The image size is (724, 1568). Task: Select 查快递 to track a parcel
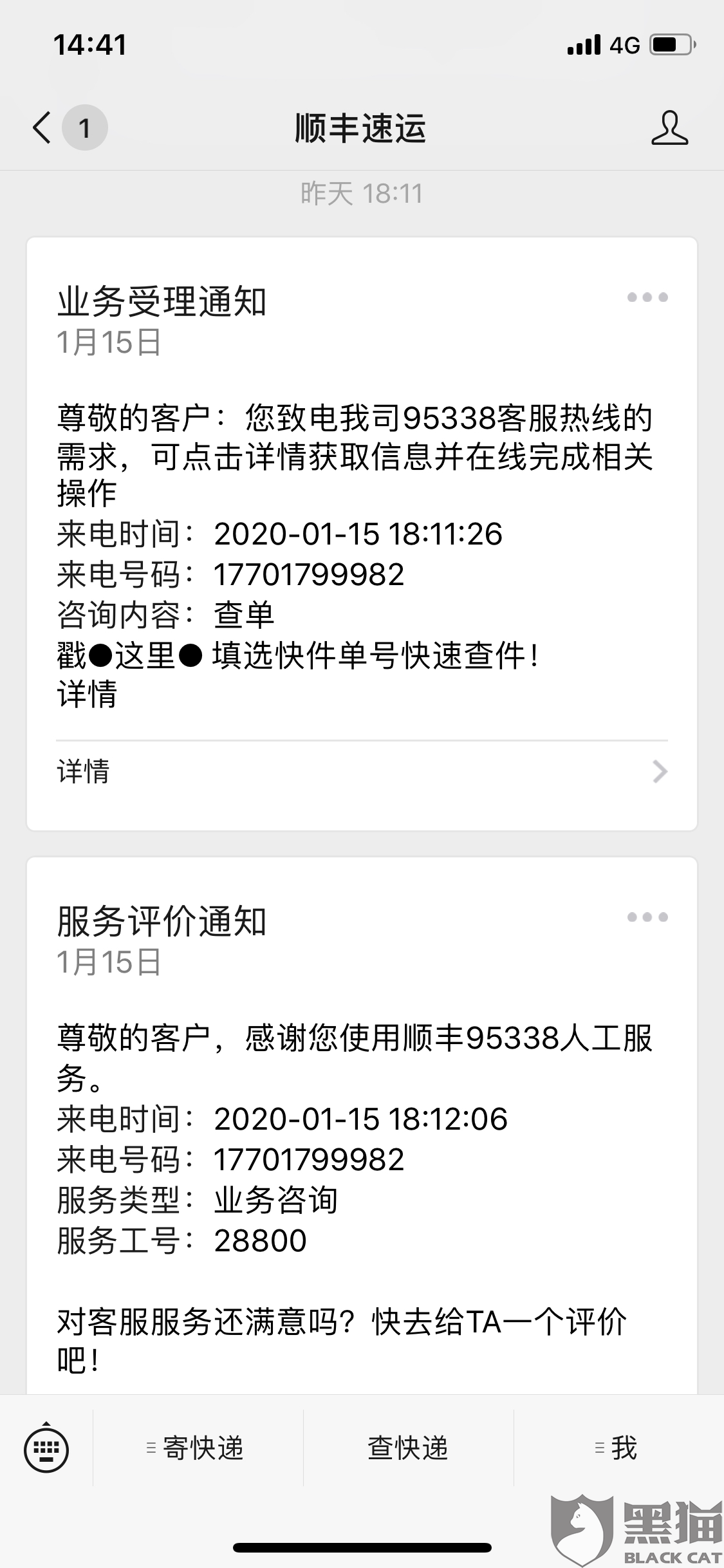point(408,1448)
